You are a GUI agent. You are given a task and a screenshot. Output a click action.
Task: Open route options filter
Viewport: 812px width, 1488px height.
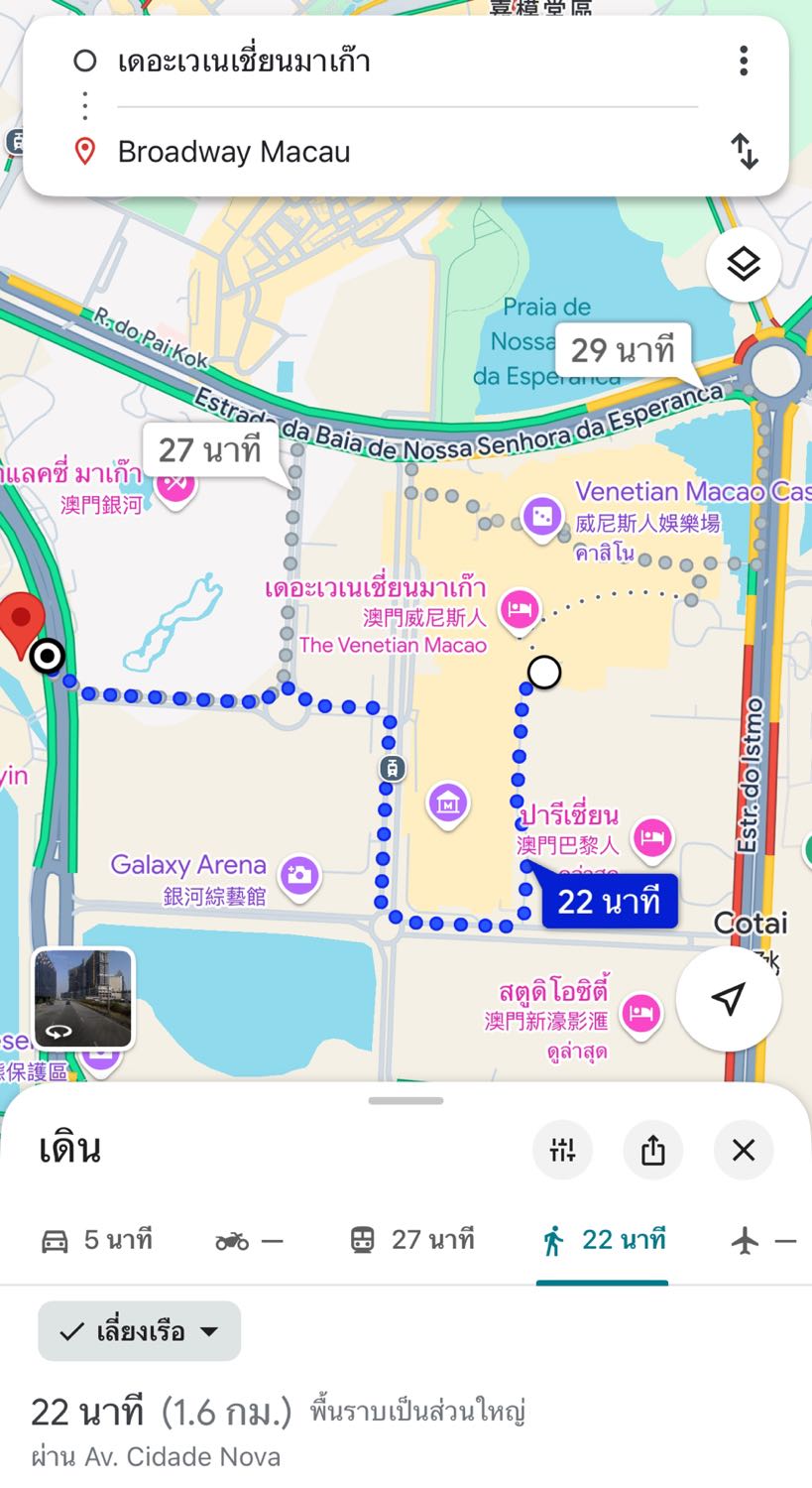[x=562, y=1150]
